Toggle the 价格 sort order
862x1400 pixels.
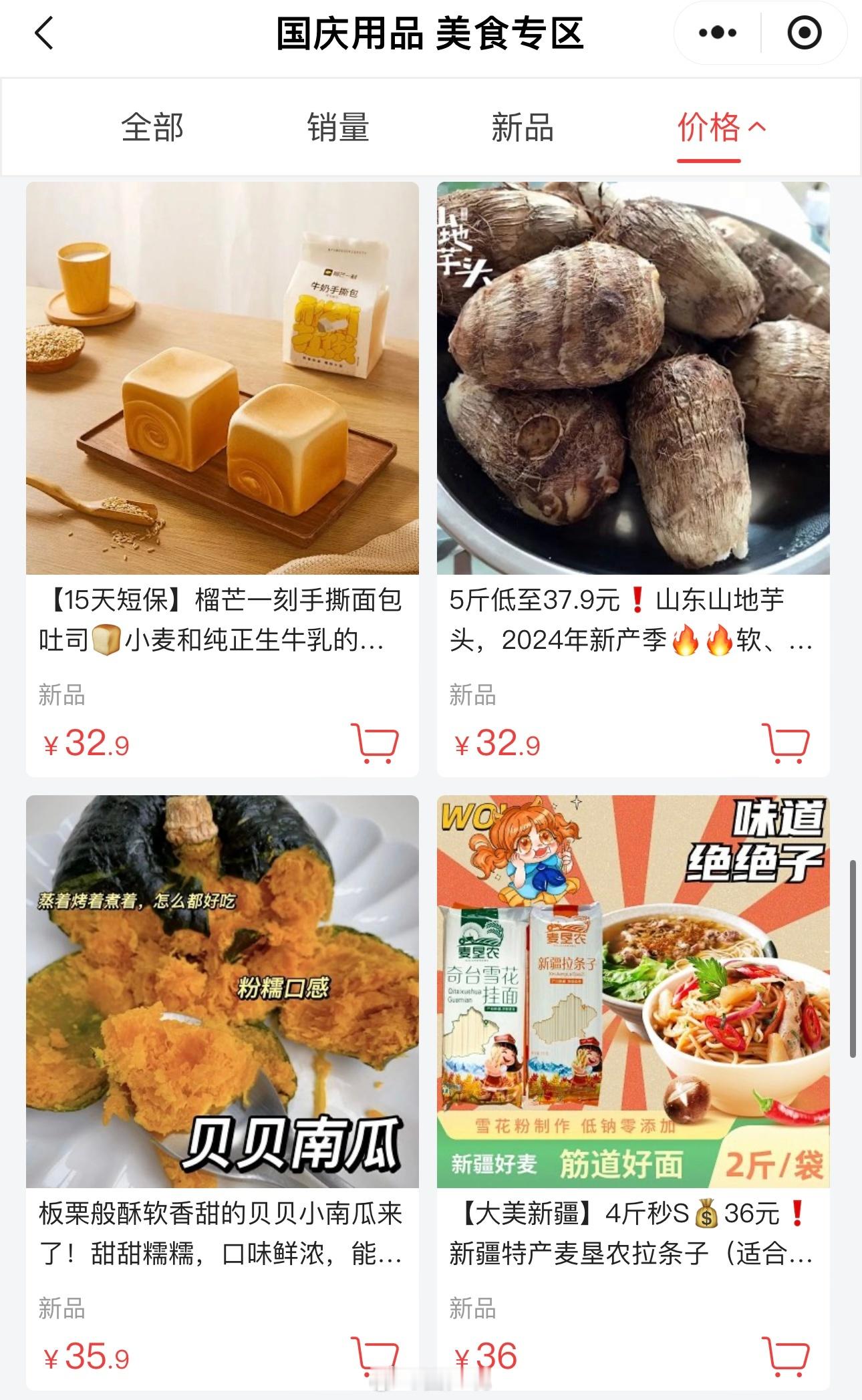[721, 127]
